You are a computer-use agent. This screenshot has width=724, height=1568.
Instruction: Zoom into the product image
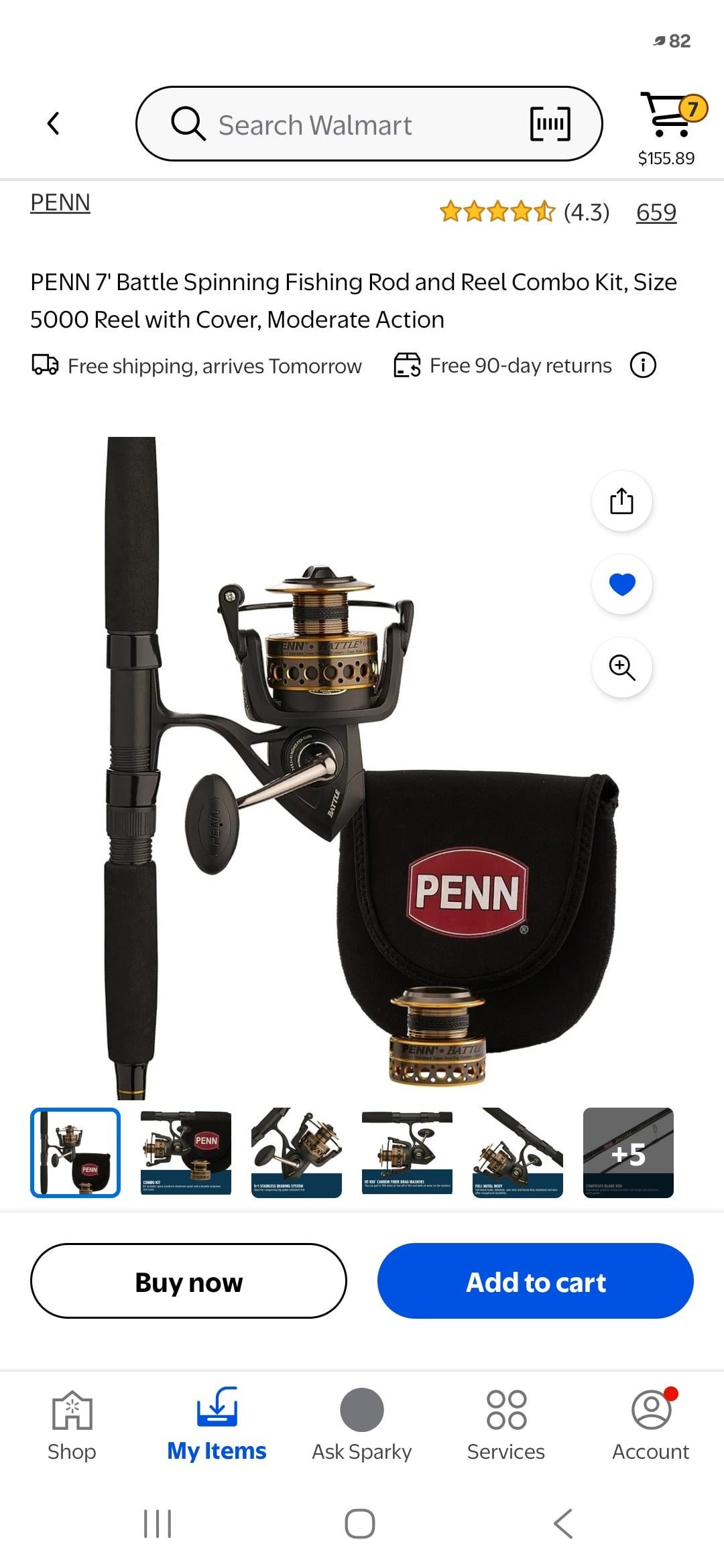[621, 667]
